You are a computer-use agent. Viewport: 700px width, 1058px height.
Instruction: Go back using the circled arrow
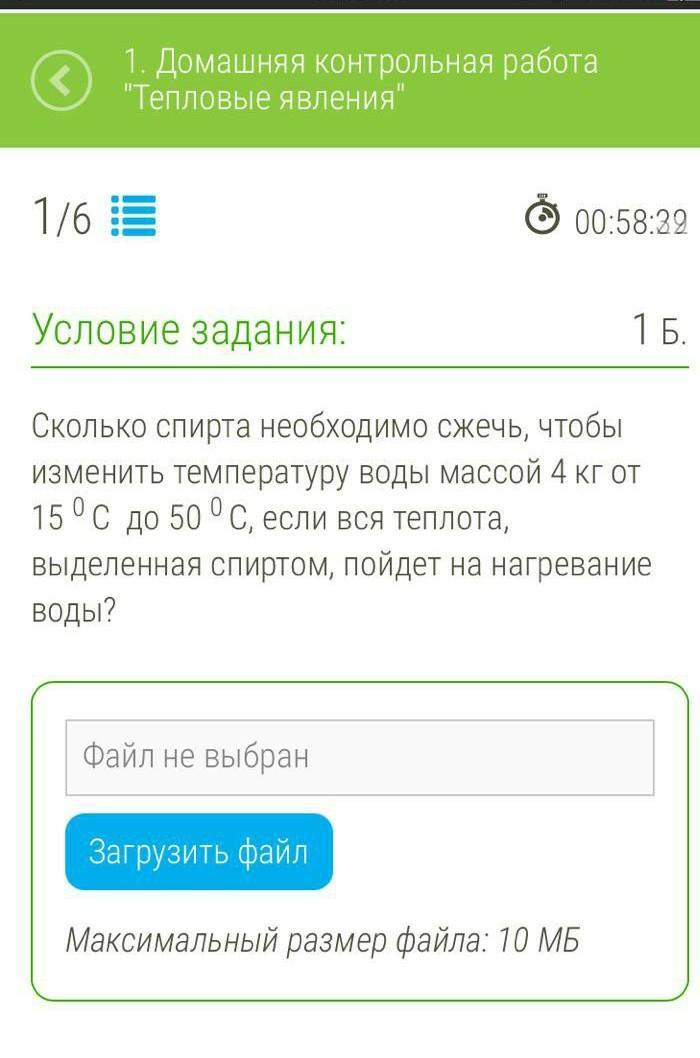pyautogui.click(x=61, y=81)
